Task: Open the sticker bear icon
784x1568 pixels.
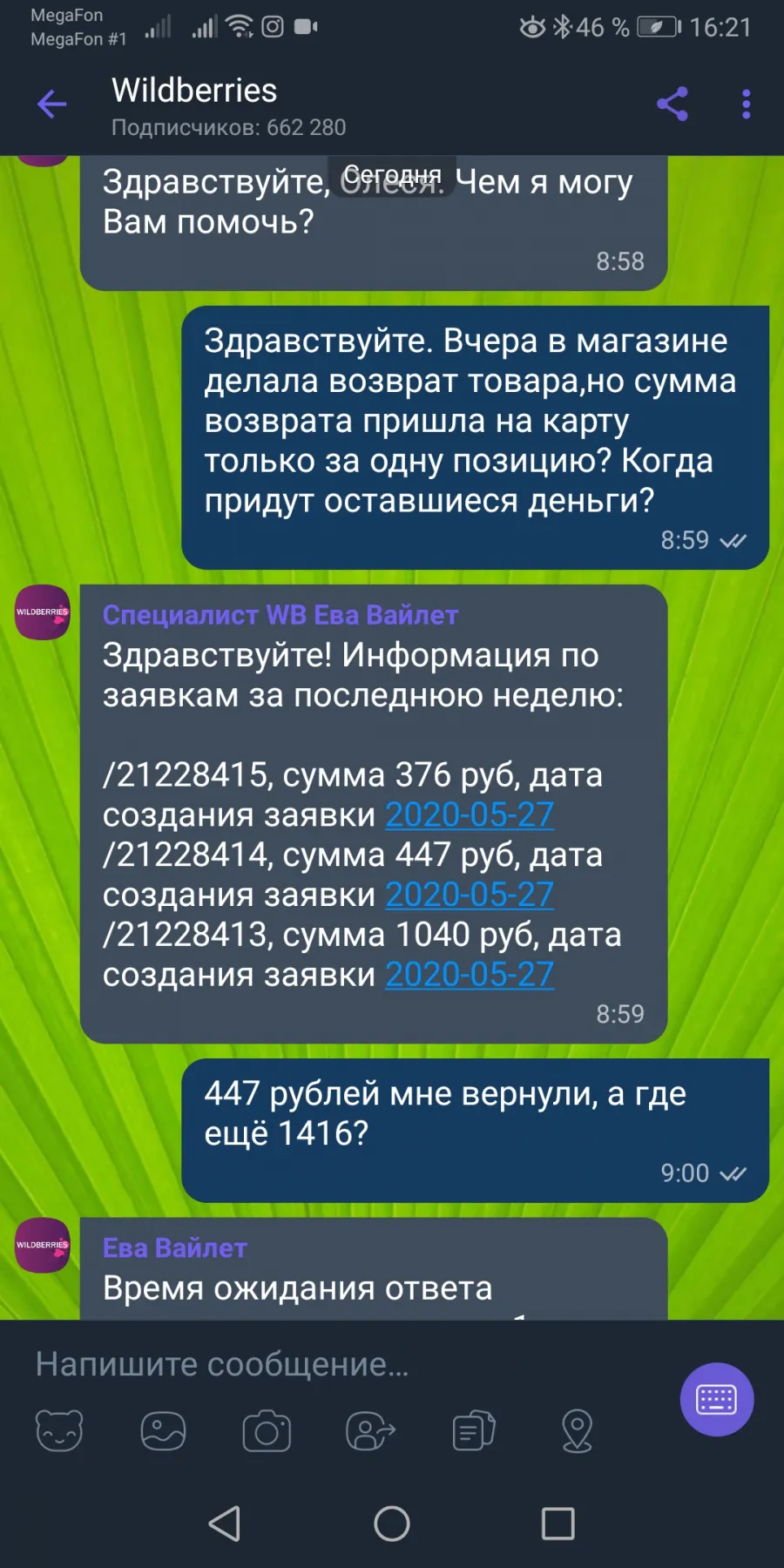Action: [59, 1430]
